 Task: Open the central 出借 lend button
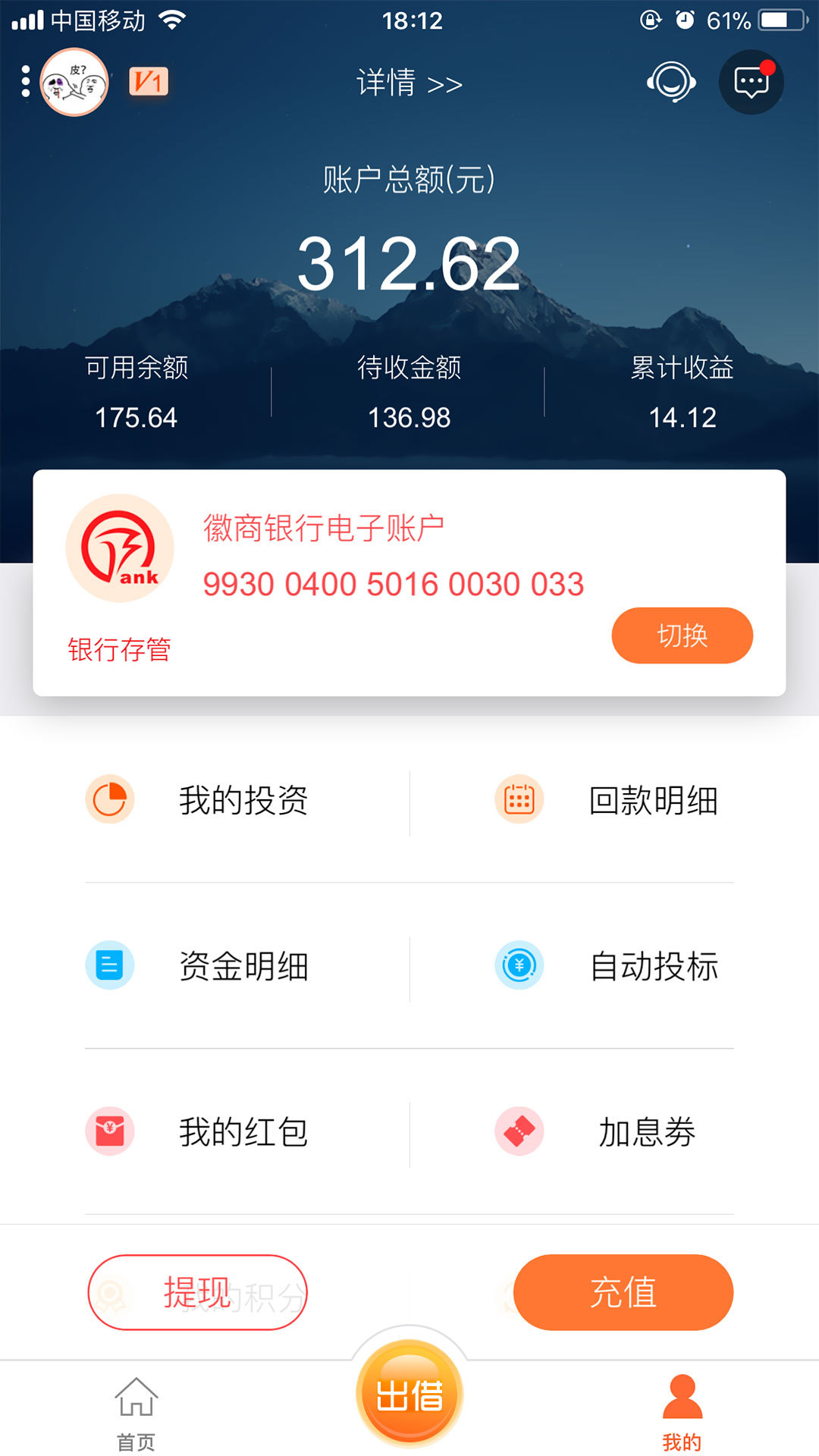pyautogui.click(x=409, y=1394)
